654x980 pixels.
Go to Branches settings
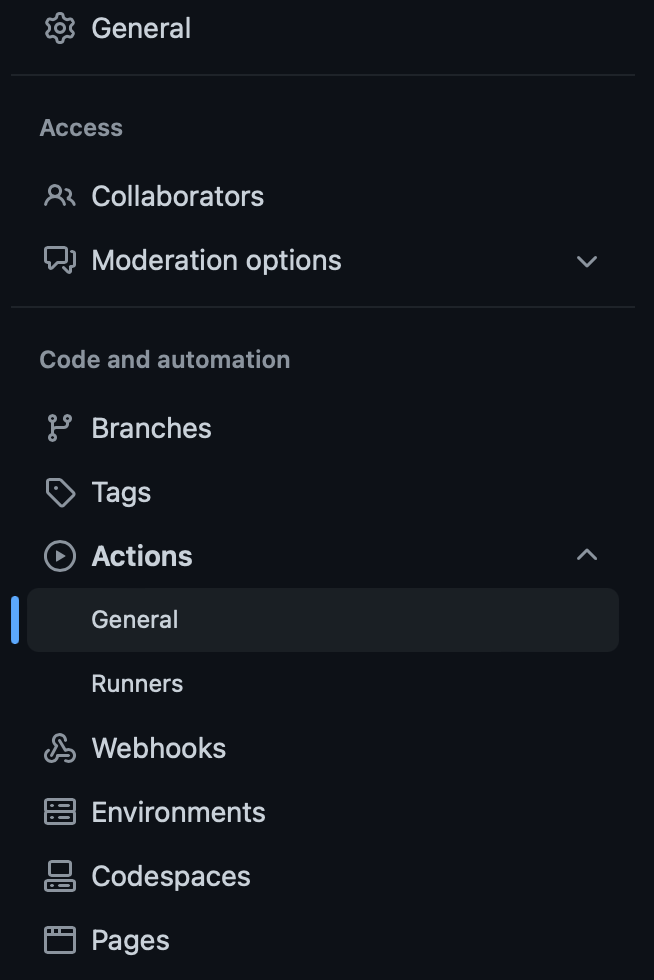(151, 428)
